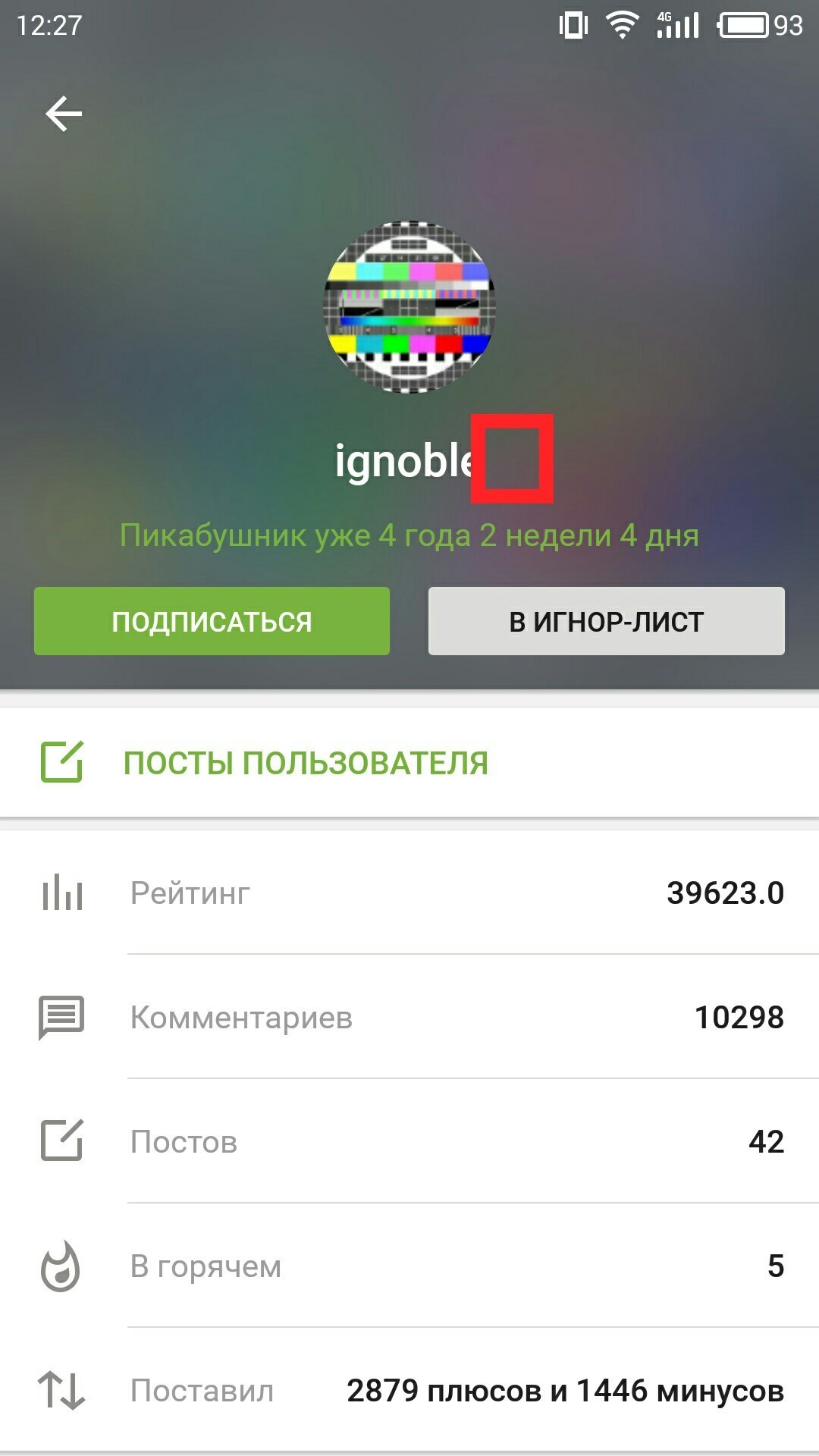The width and height of the screenshot is (819, 1456).
Task: Add user via В ИГНОР-ЛИСТ button
Action: (x=606, y=621)
